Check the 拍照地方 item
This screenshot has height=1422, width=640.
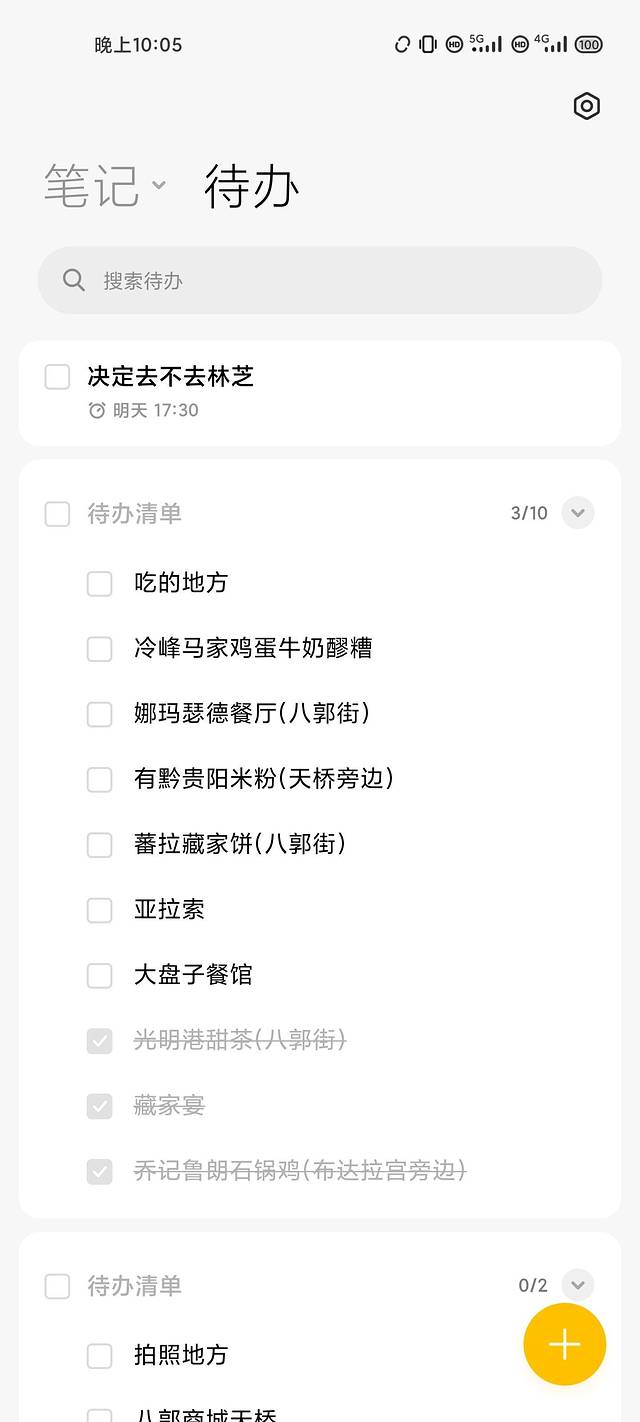click(100, 1356)
